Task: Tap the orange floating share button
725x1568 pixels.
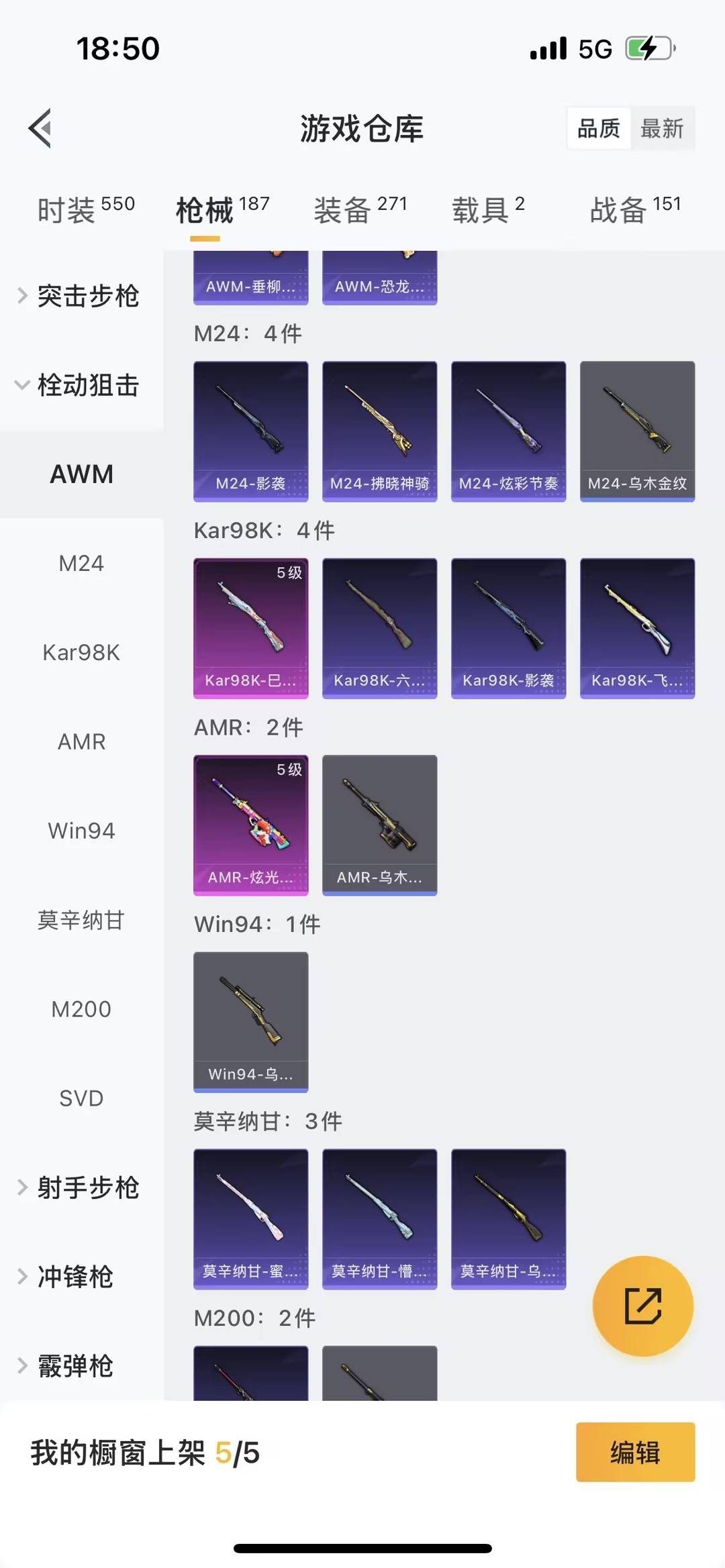Action: (x=642, y=1306)
